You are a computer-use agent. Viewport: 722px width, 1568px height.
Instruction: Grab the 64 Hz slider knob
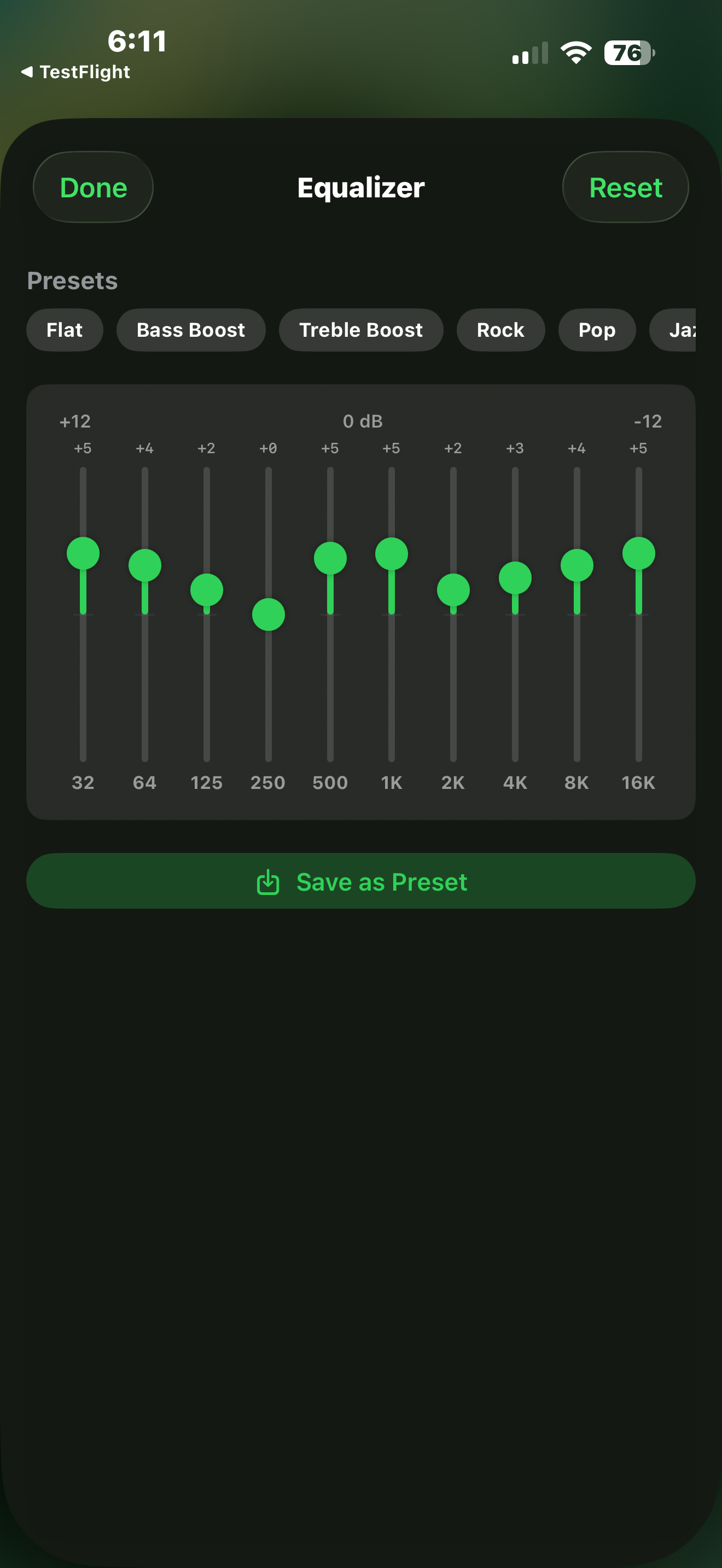pyautogui.click(x=145, y=566)
